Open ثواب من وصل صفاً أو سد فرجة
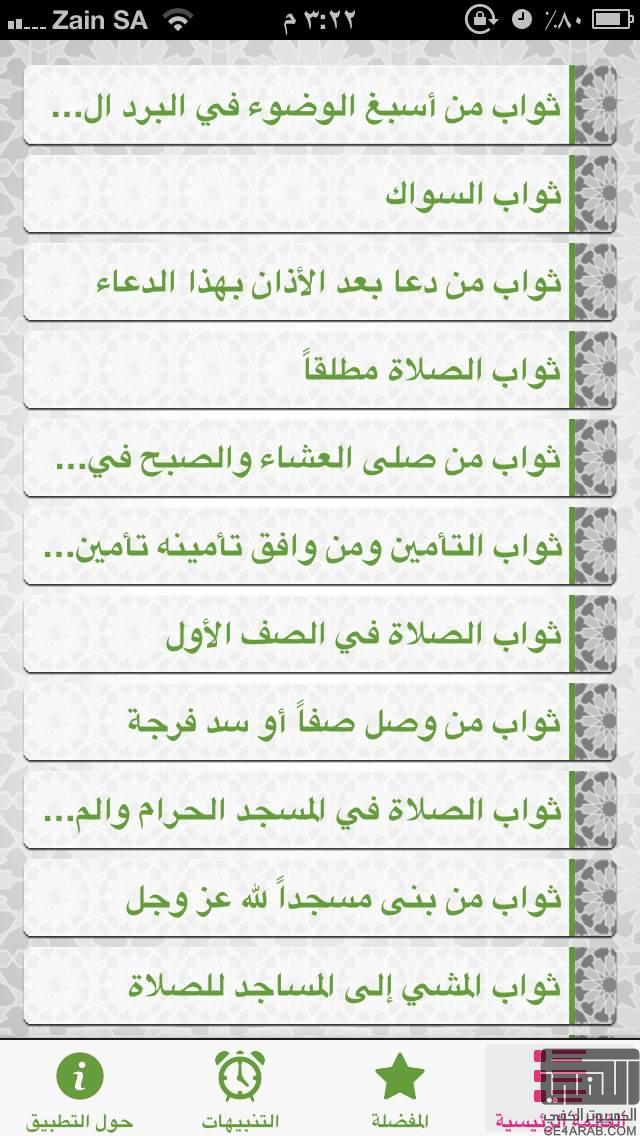The height and width of the screenshot is (1136, 640). tap(320, 722)
